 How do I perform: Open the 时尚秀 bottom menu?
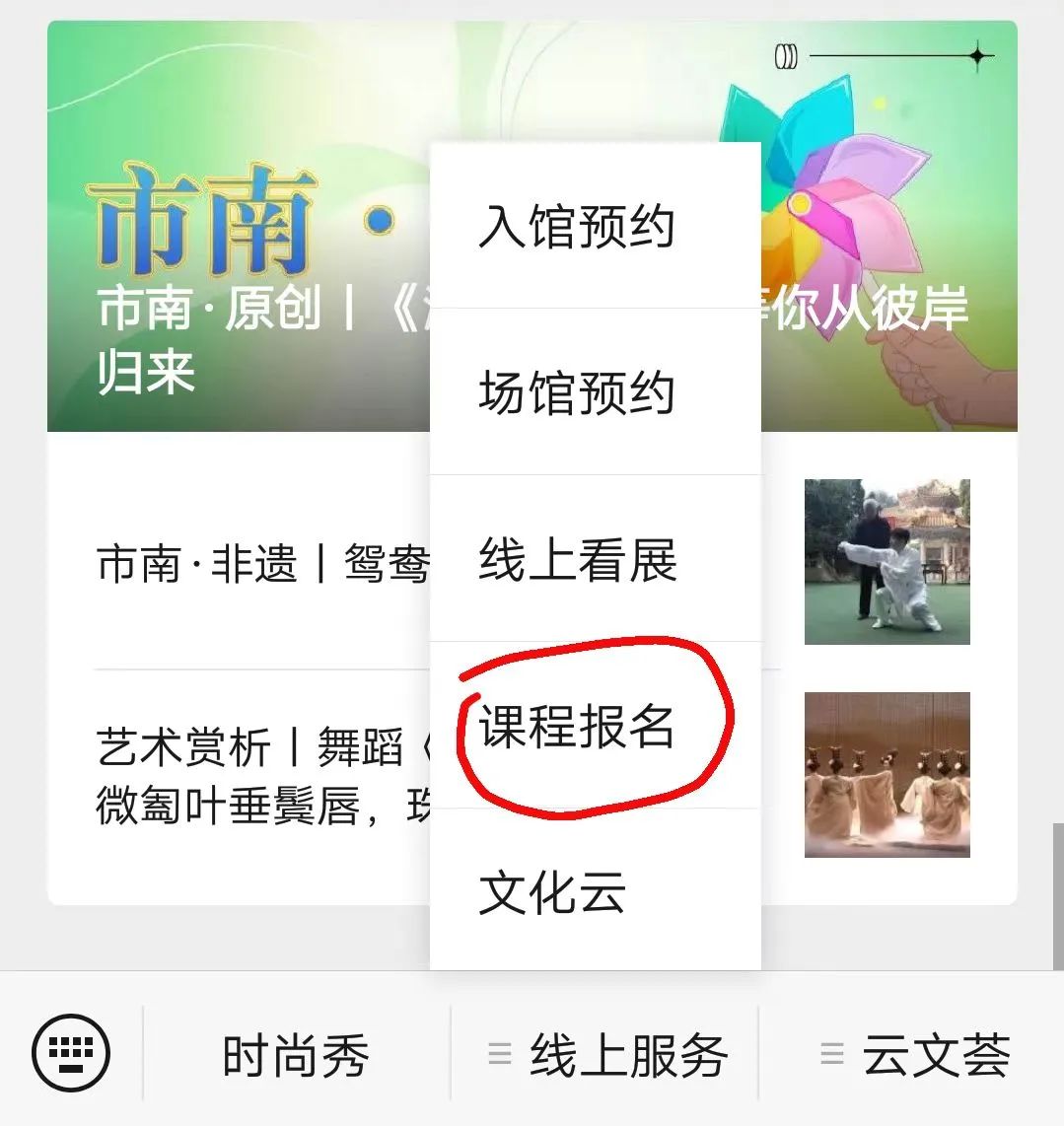point(296,1055)
